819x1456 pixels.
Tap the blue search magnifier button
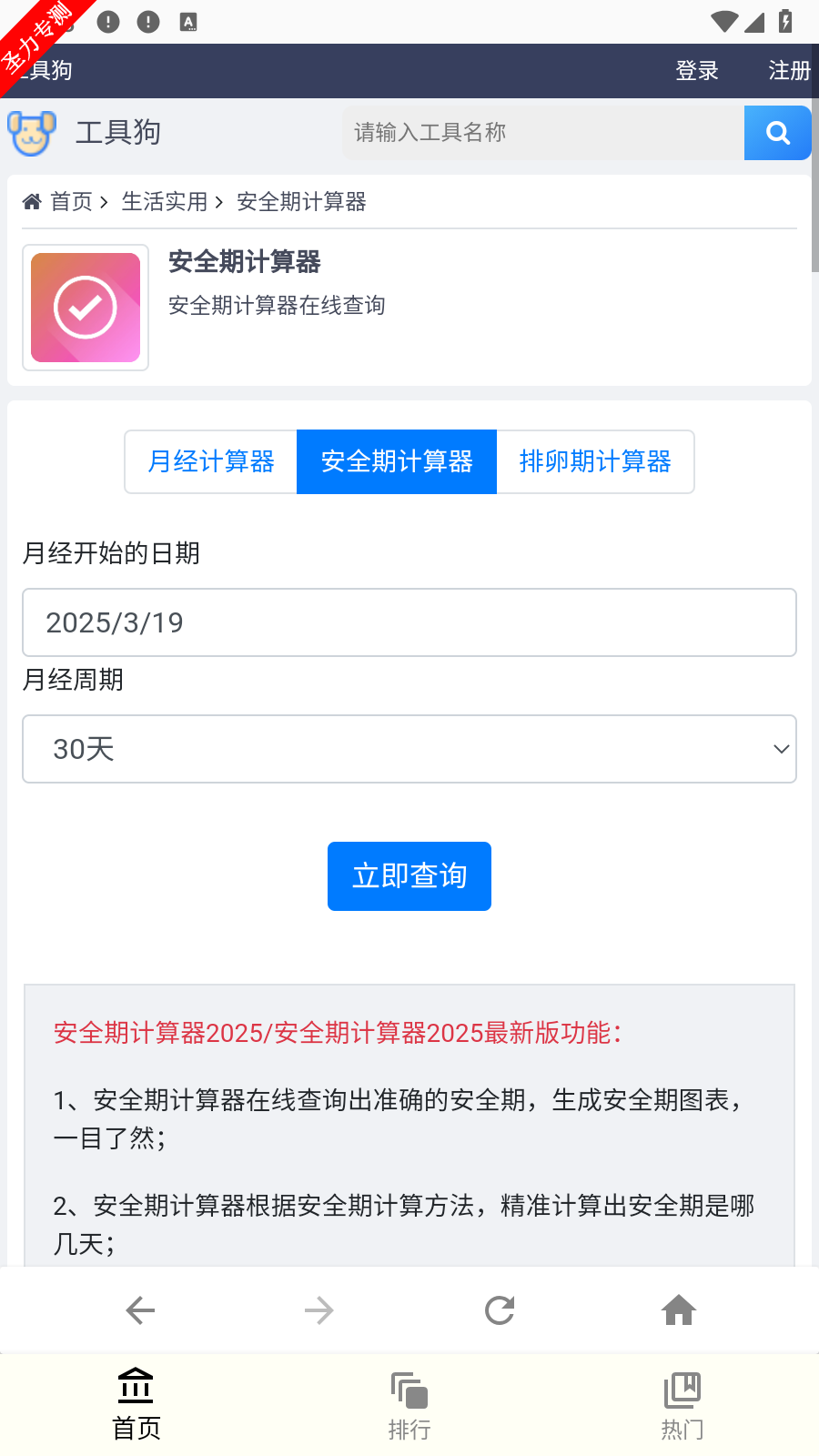tap(777, 133)
